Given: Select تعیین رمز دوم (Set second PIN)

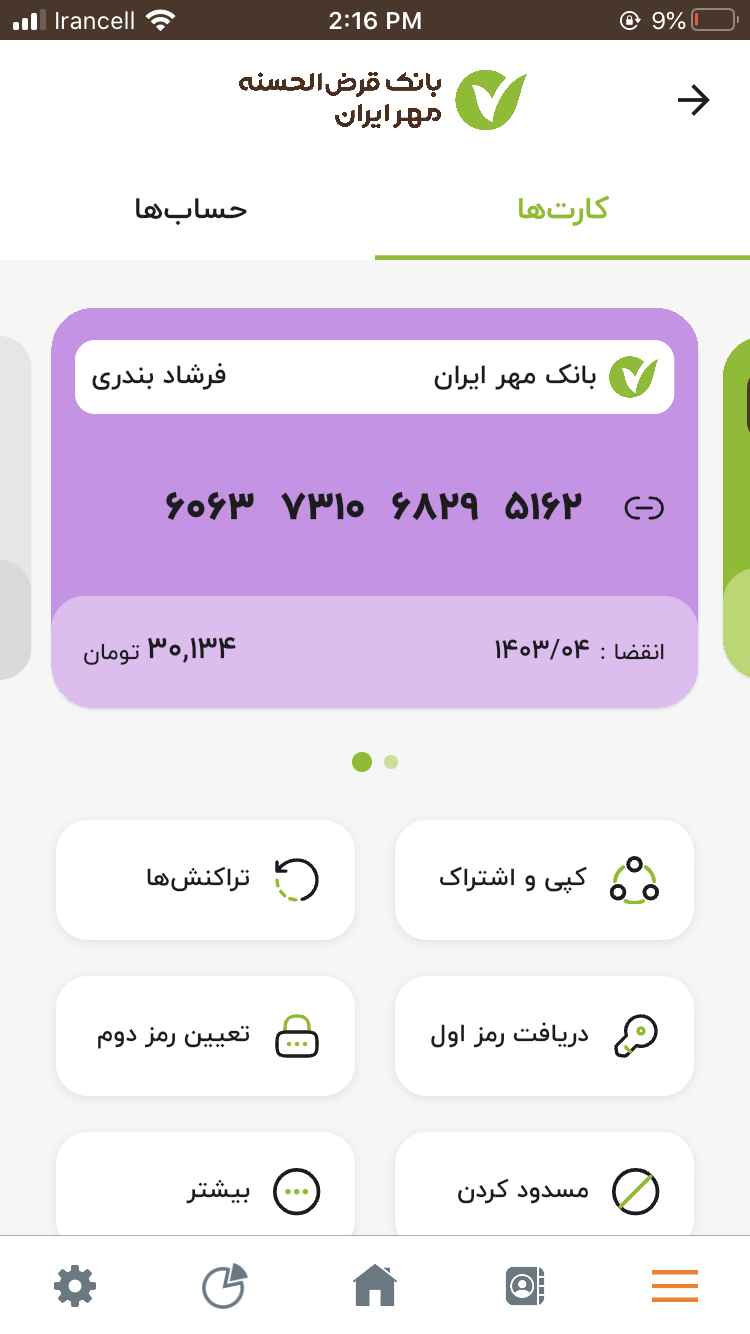Looking at the screenshot, I should coord(205,1036).
